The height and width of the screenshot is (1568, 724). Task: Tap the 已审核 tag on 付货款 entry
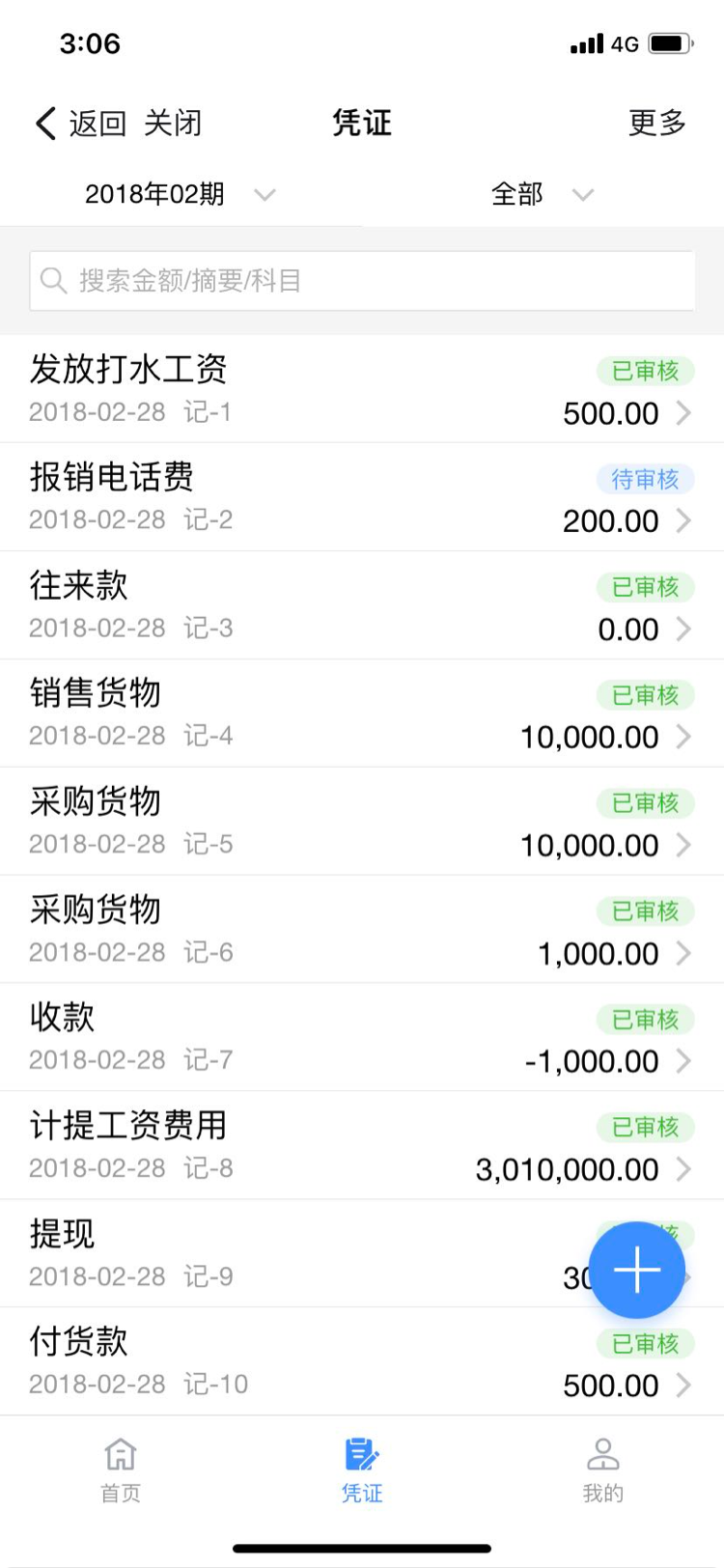[x=645, y=1343]
